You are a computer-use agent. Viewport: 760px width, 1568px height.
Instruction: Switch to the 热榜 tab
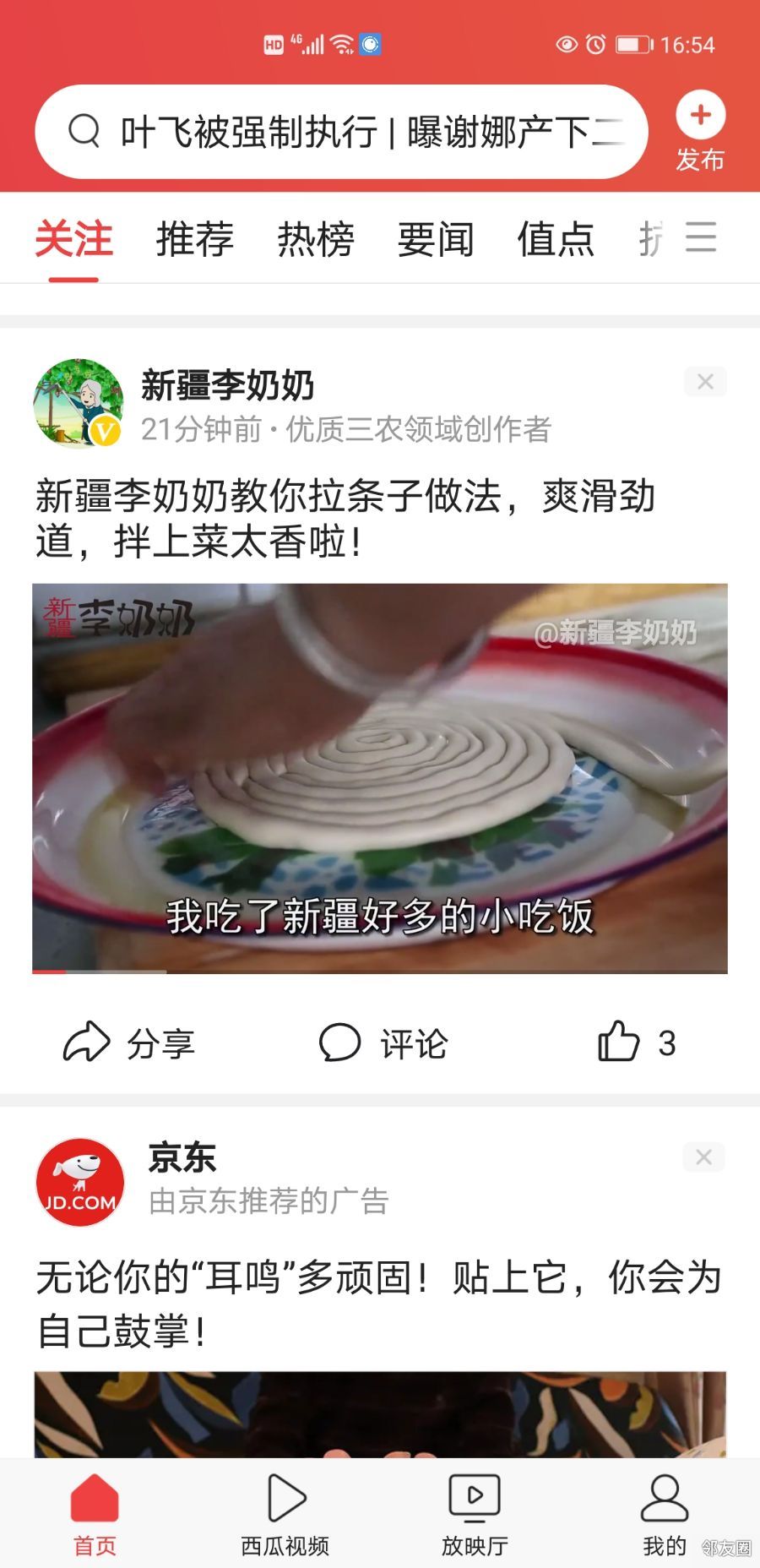316,239
